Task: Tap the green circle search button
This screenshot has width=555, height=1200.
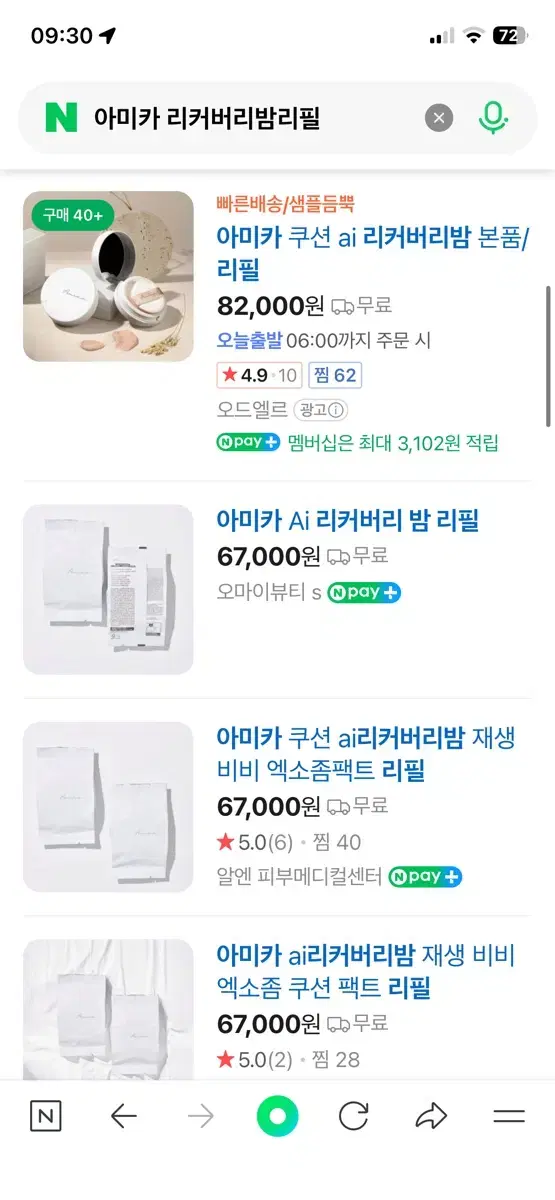Action: click(277, 1117)
